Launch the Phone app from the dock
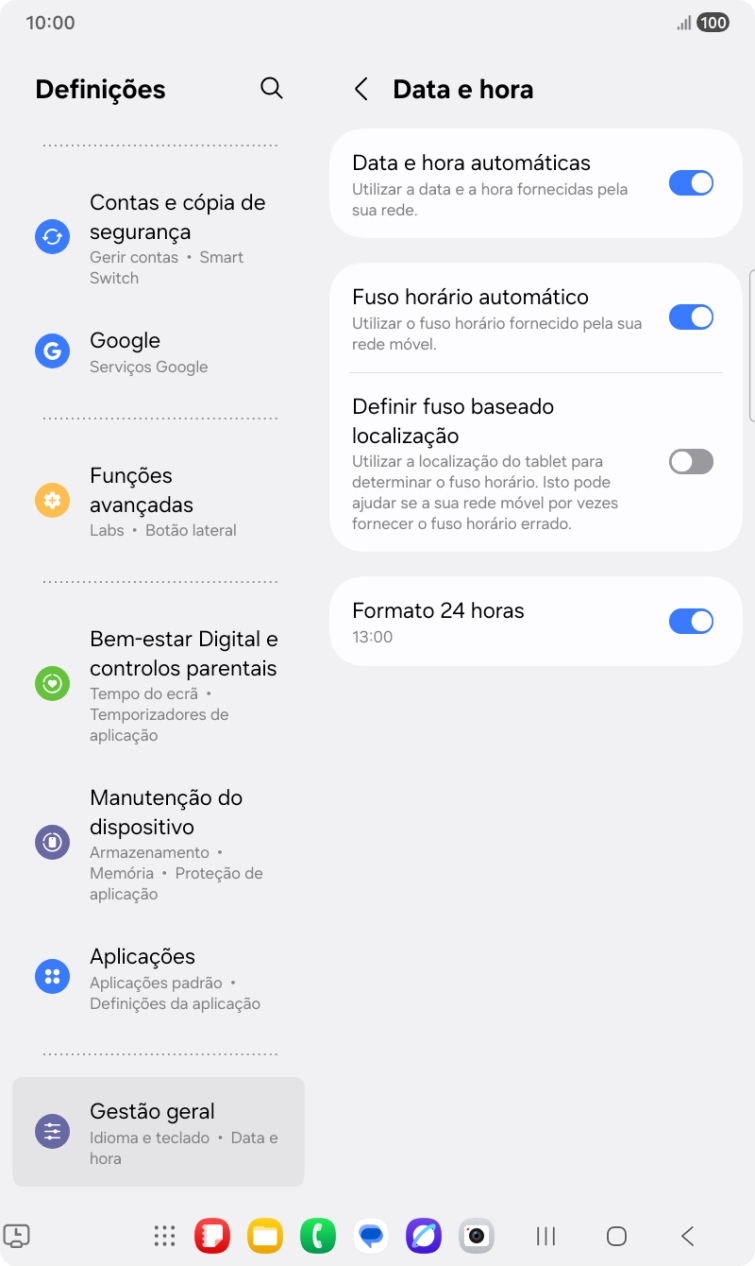 tap(318, 1236)
